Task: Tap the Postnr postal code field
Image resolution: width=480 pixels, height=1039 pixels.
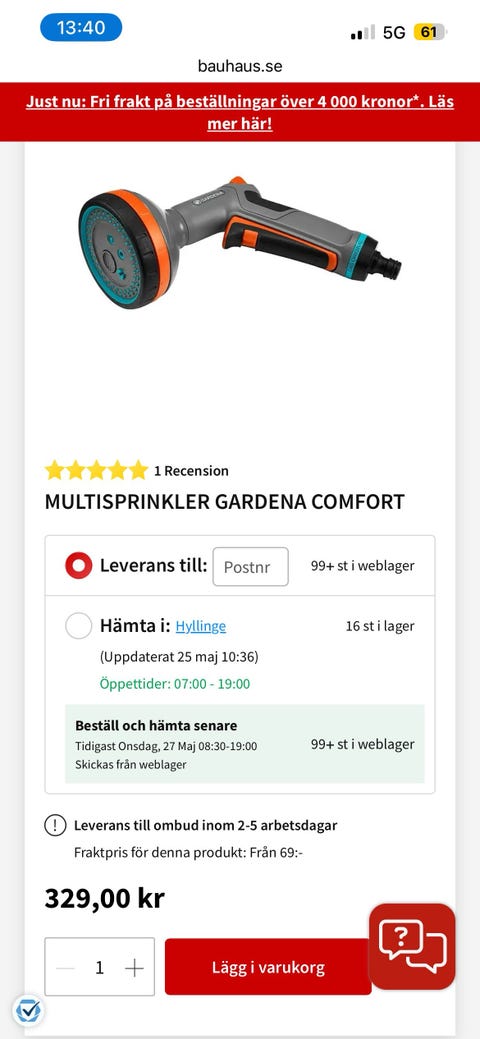Action: (x=251, y=567)
